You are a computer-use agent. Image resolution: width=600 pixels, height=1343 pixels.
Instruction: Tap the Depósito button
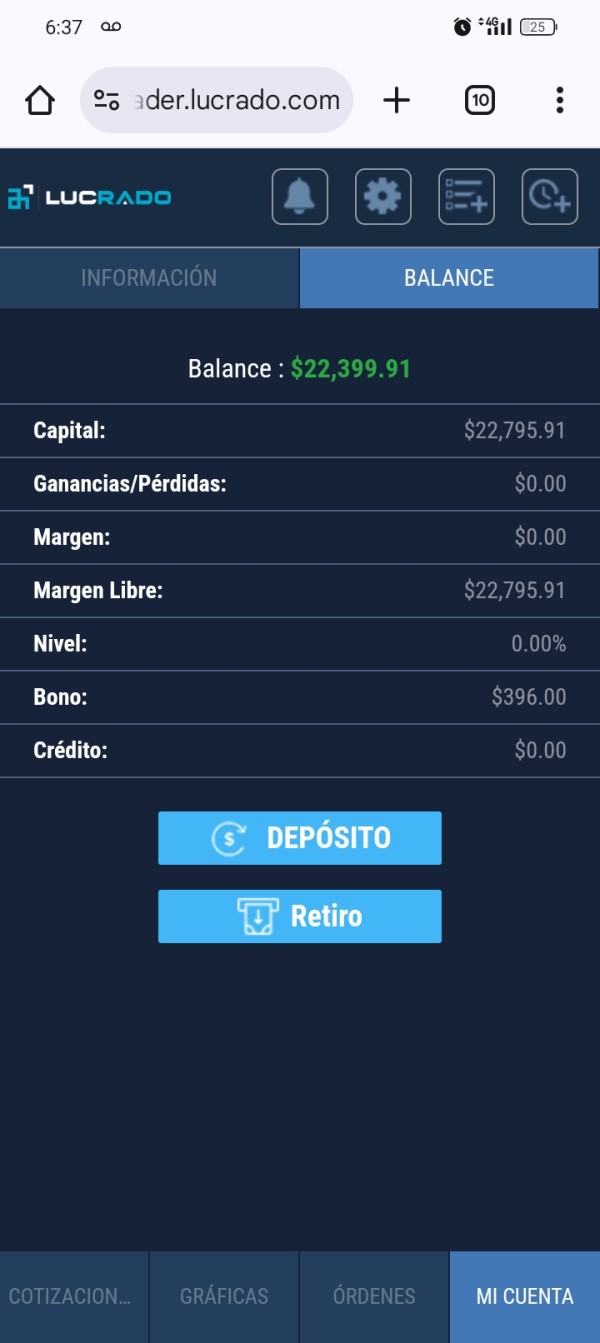tap(300, 838)
